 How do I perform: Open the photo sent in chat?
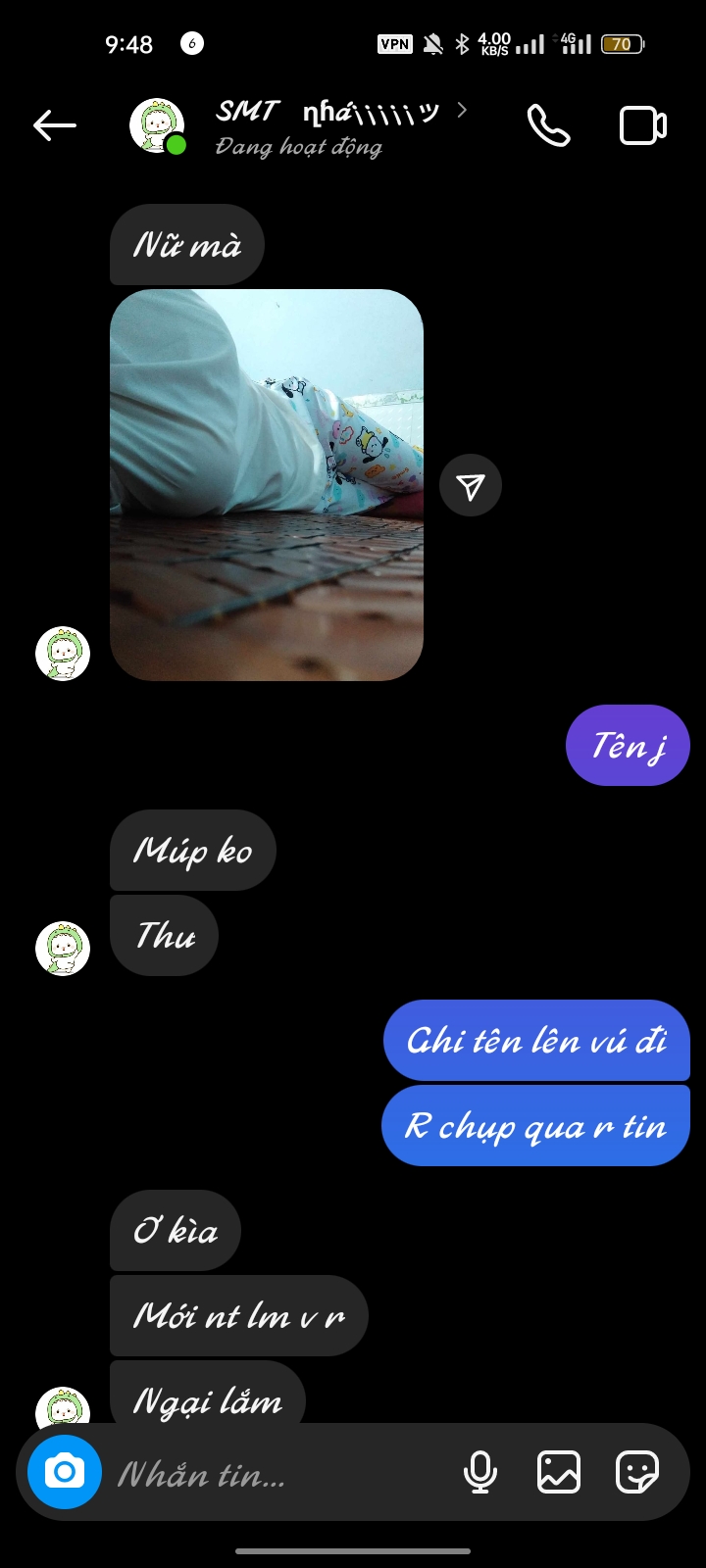click(267, 484)
